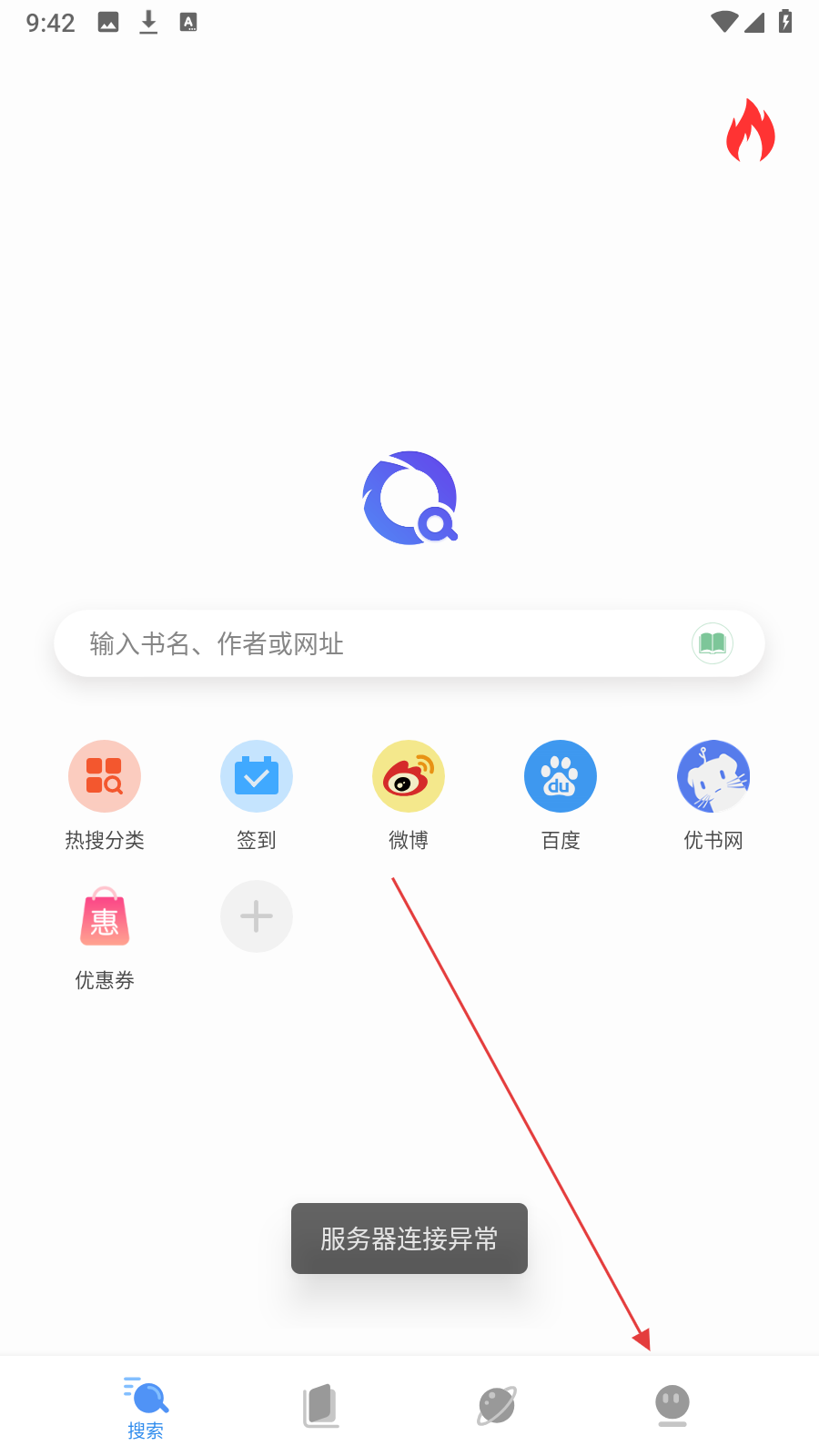Open the hot trending flame icon
Viewport: 819px width, 1456px height.
[x=751, y=130]
